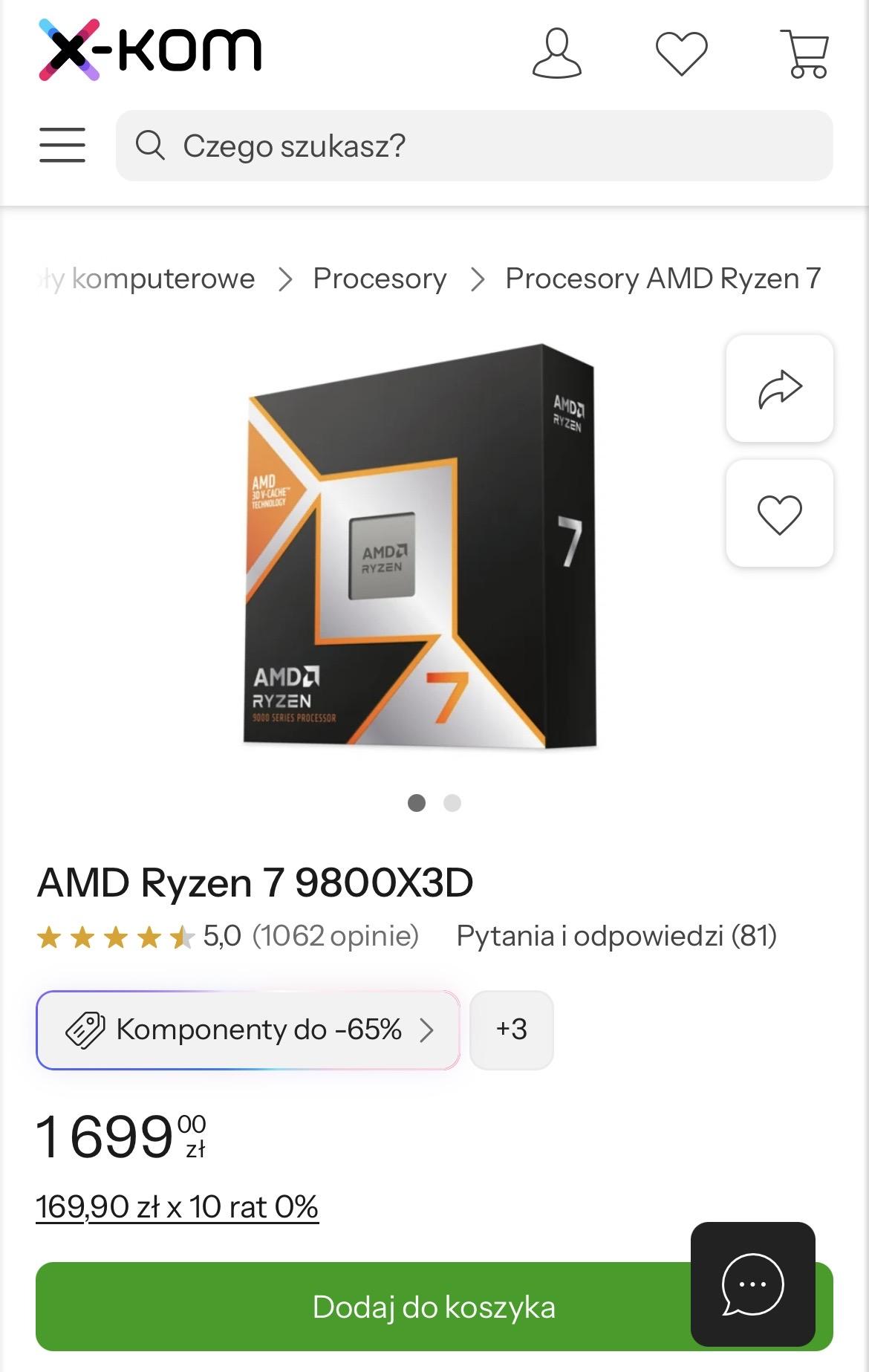Go to the Procesory breadcrumb
The width and height of the screenshot is (869, 1372).
(380, 279)
